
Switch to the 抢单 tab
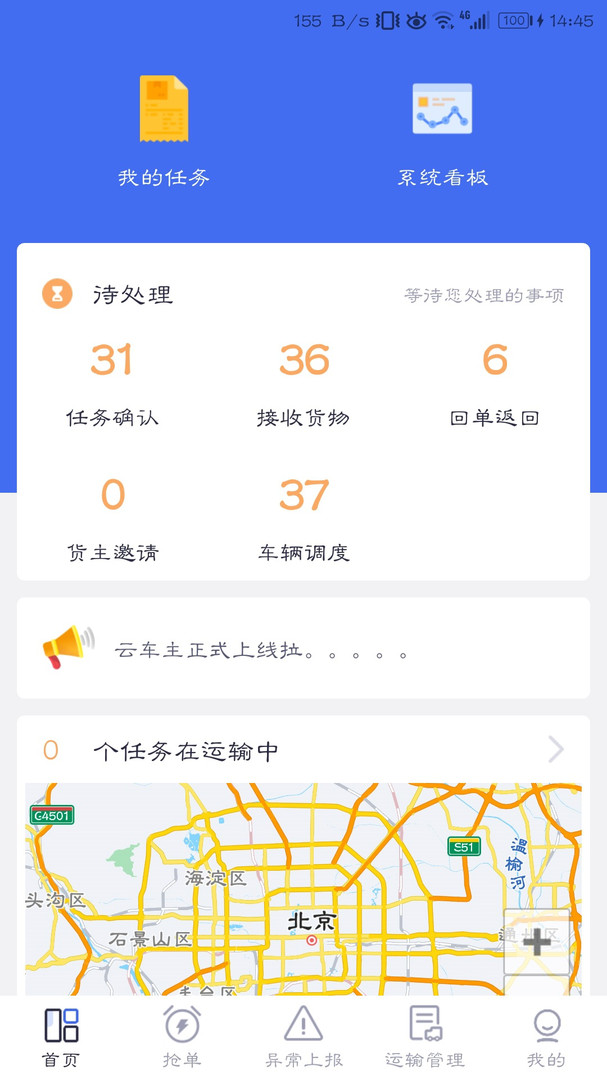coord(182,1037)
